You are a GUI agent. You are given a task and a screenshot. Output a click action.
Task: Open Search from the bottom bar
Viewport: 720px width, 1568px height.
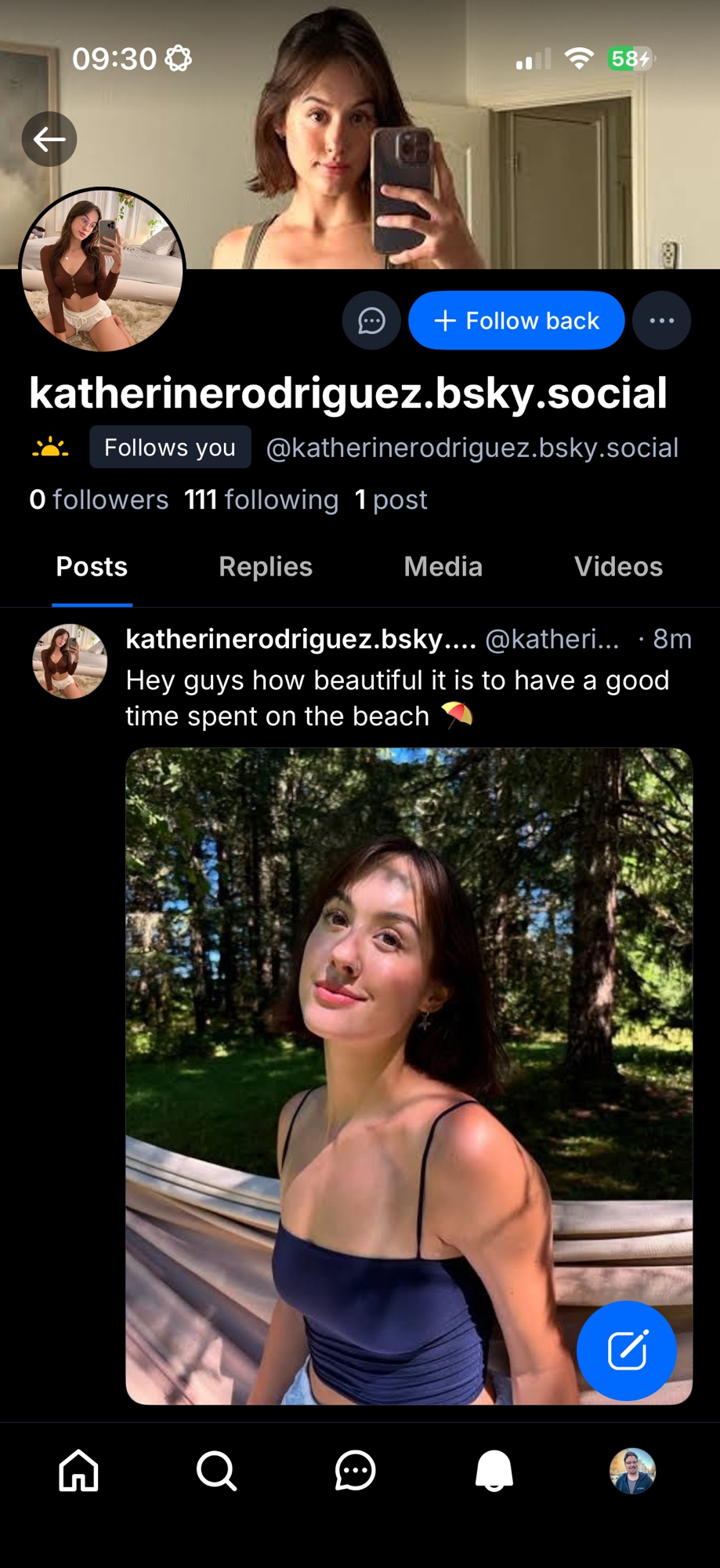[x=216, y=1470]
